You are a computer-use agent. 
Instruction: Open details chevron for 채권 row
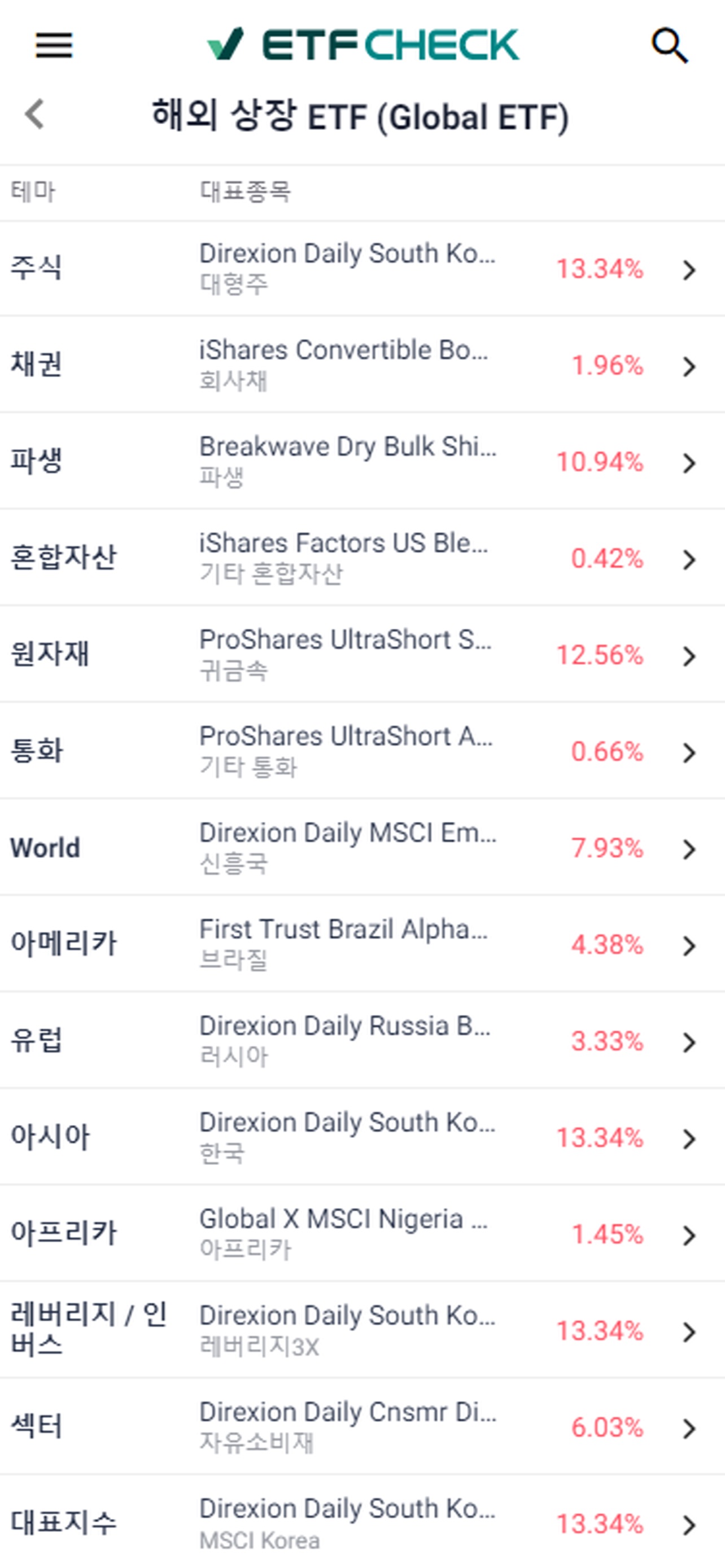688,366
